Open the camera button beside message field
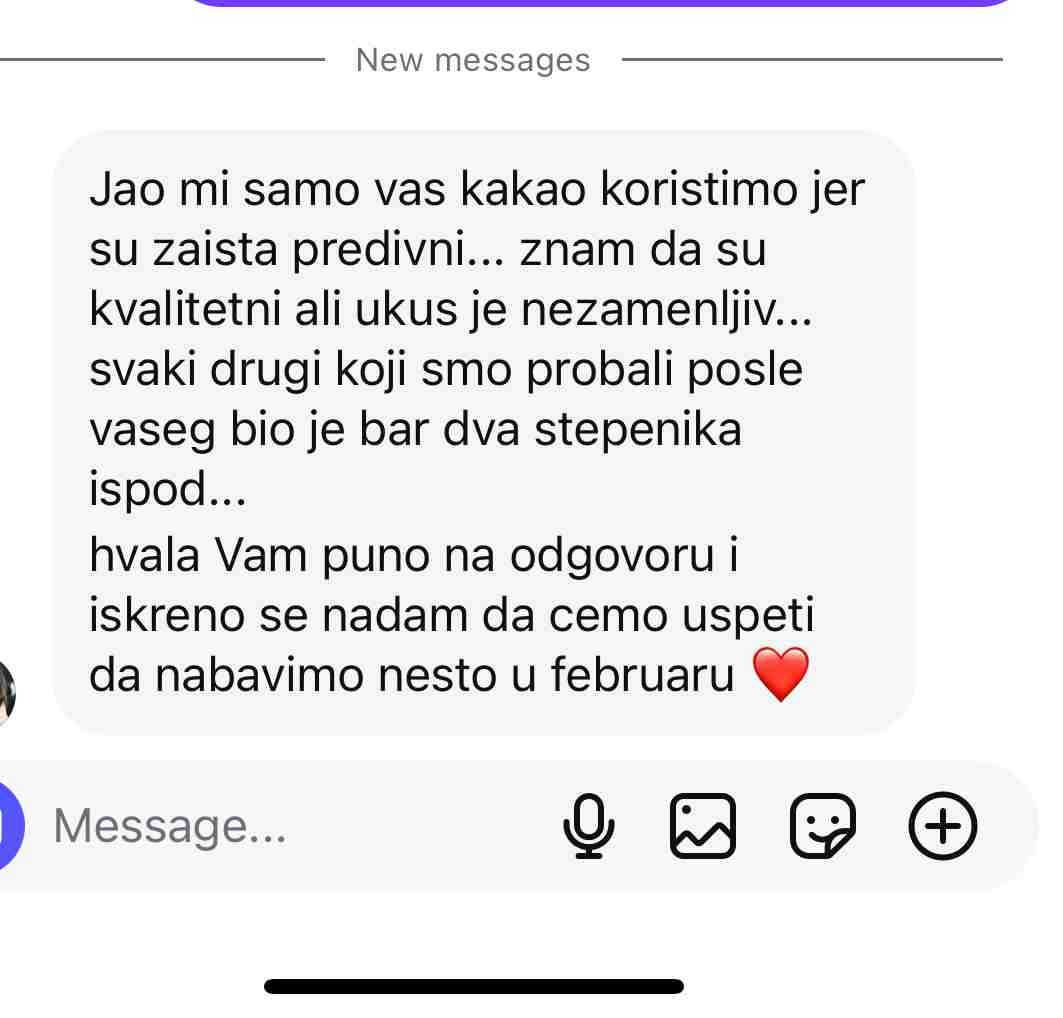 point(8,826)
